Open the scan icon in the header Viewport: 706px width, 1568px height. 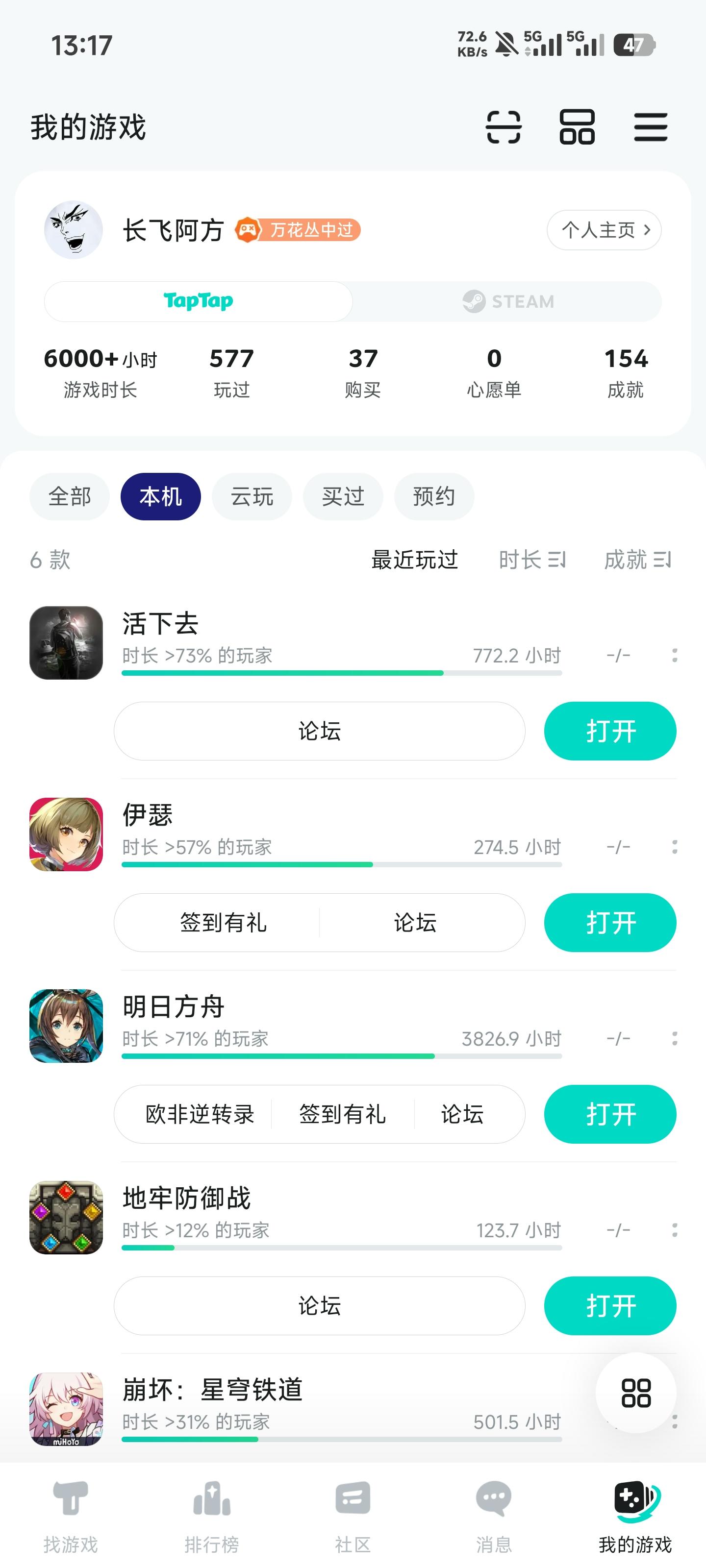[503, 127]
